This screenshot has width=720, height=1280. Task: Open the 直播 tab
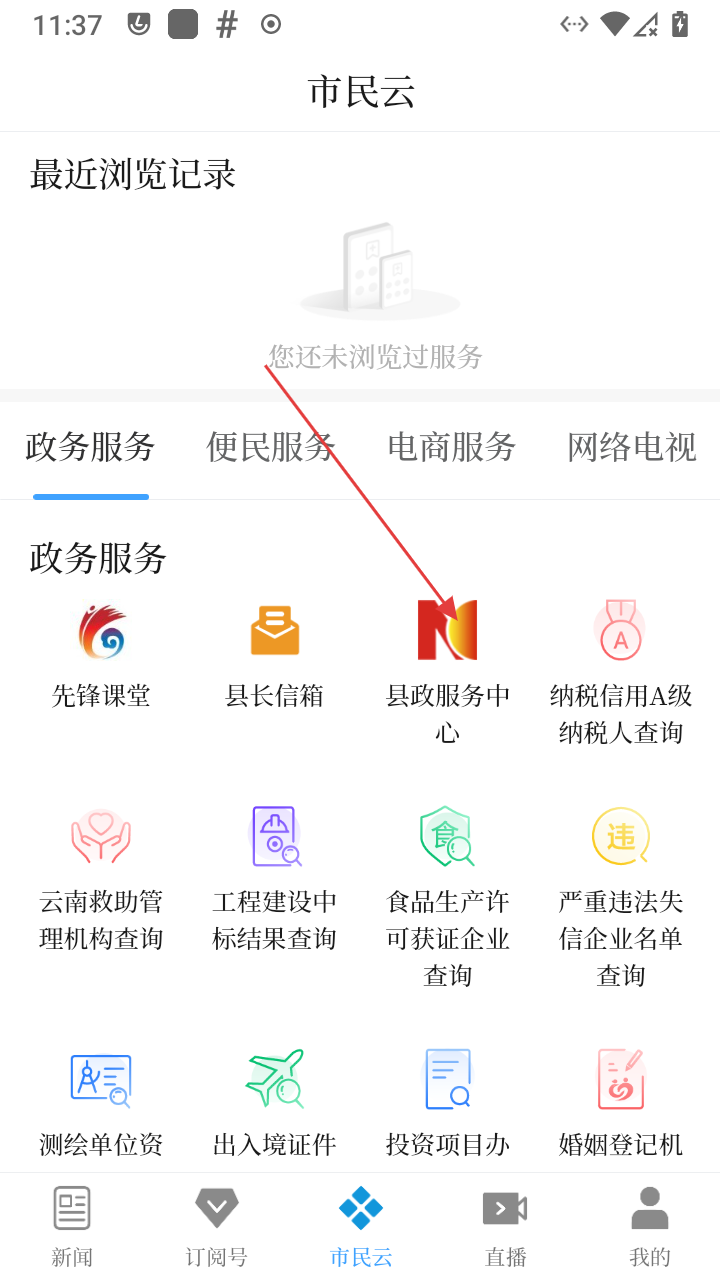pos(505,1226)
